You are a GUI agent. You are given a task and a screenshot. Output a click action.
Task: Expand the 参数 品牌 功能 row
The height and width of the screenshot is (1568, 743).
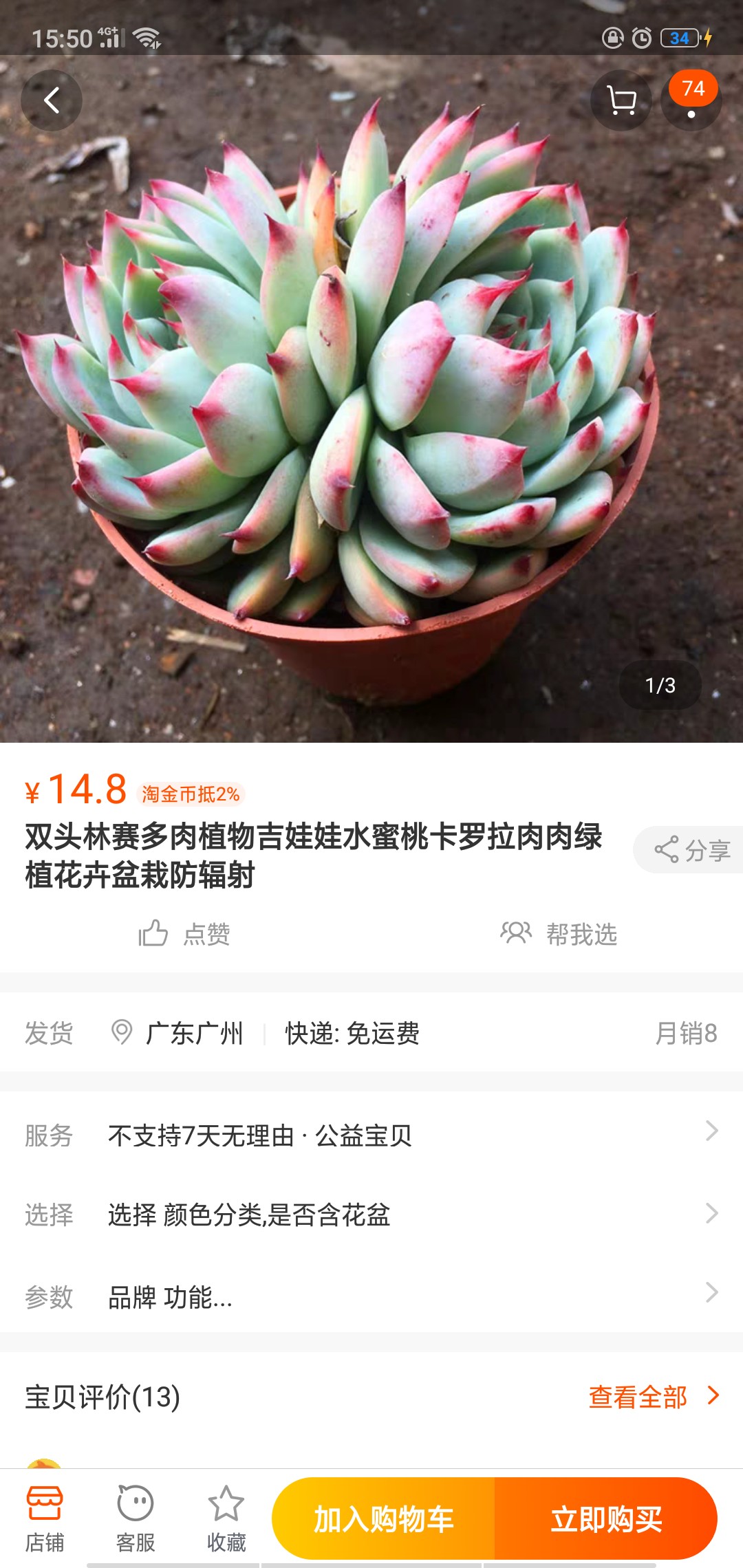click(x=371, y=1297)
